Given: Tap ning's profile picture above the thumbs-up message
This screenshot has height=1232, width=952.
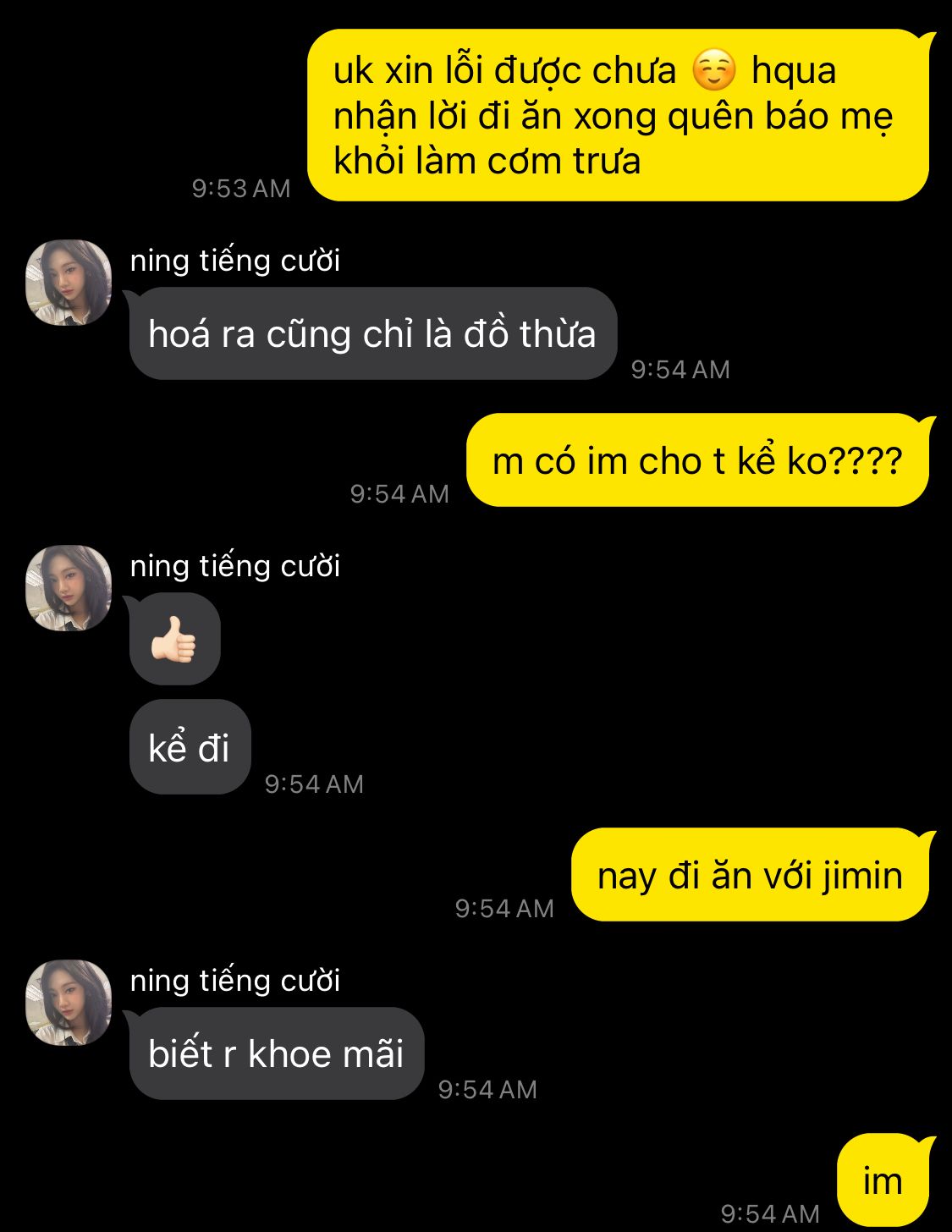Looking at the screenshot, I should coord(69,588).
